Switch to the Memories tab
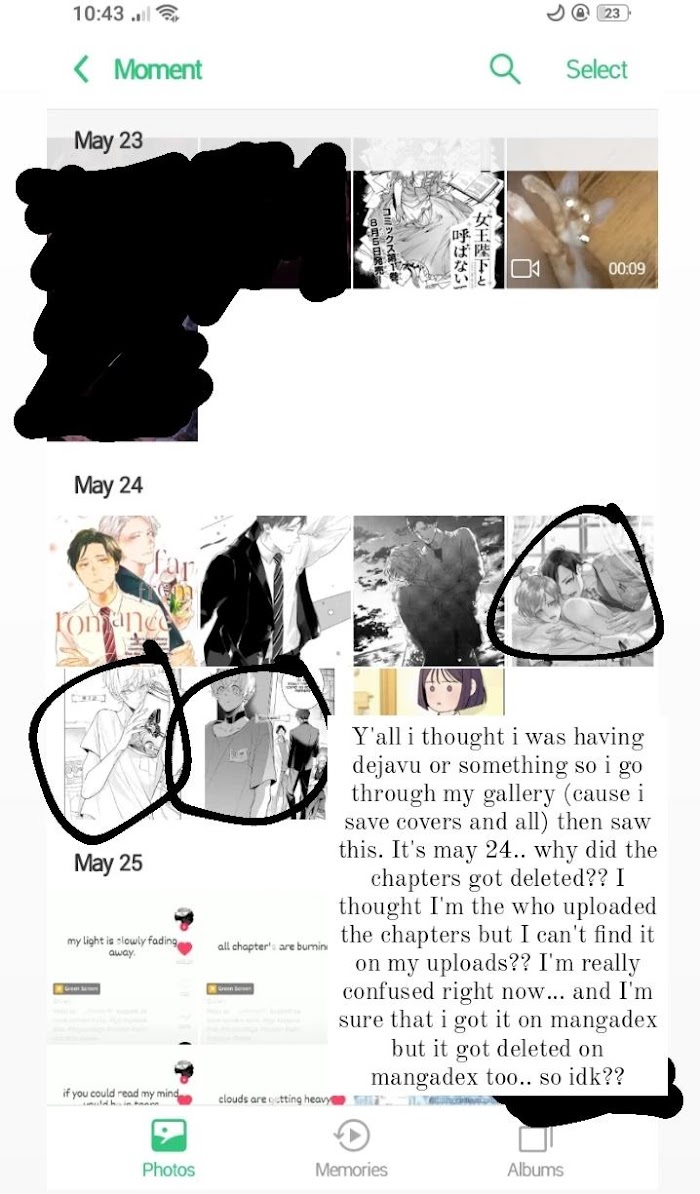This screenshot has height=1194, width=700. (x=351, y=1148)
